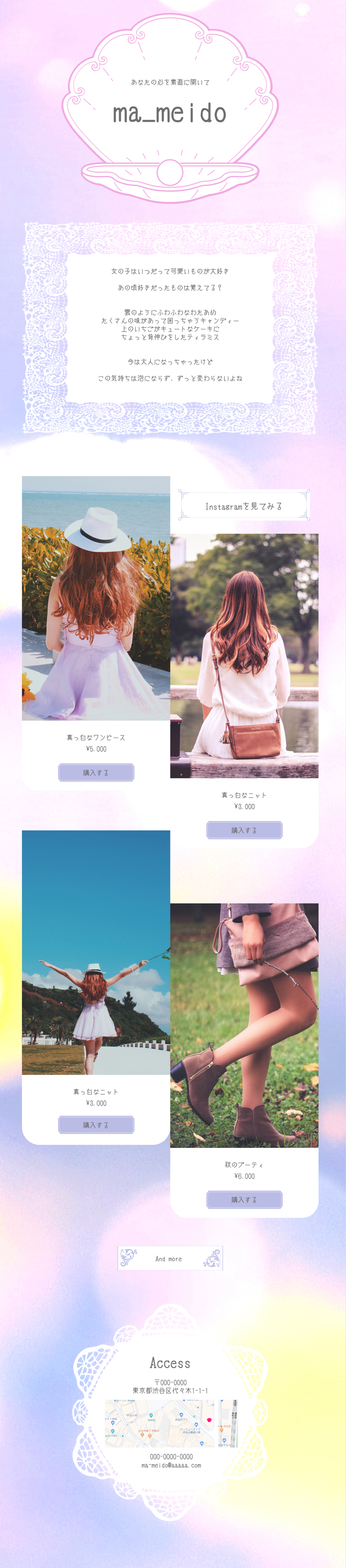Buy the 真っ白なワンピース with 購入する
This screenshot has width=346, height=1568.
pyautogui.click(x=96, y=772)
